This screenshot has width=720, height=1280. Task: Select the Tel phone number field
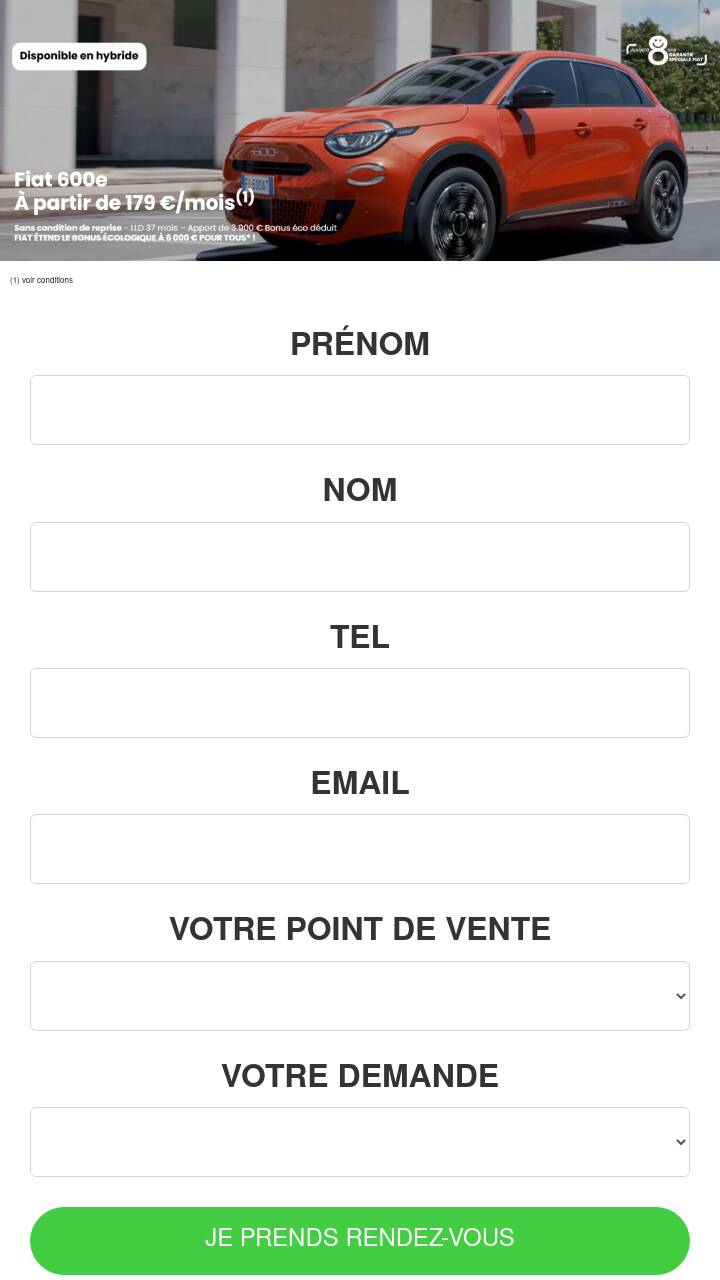tap(360, 703)
